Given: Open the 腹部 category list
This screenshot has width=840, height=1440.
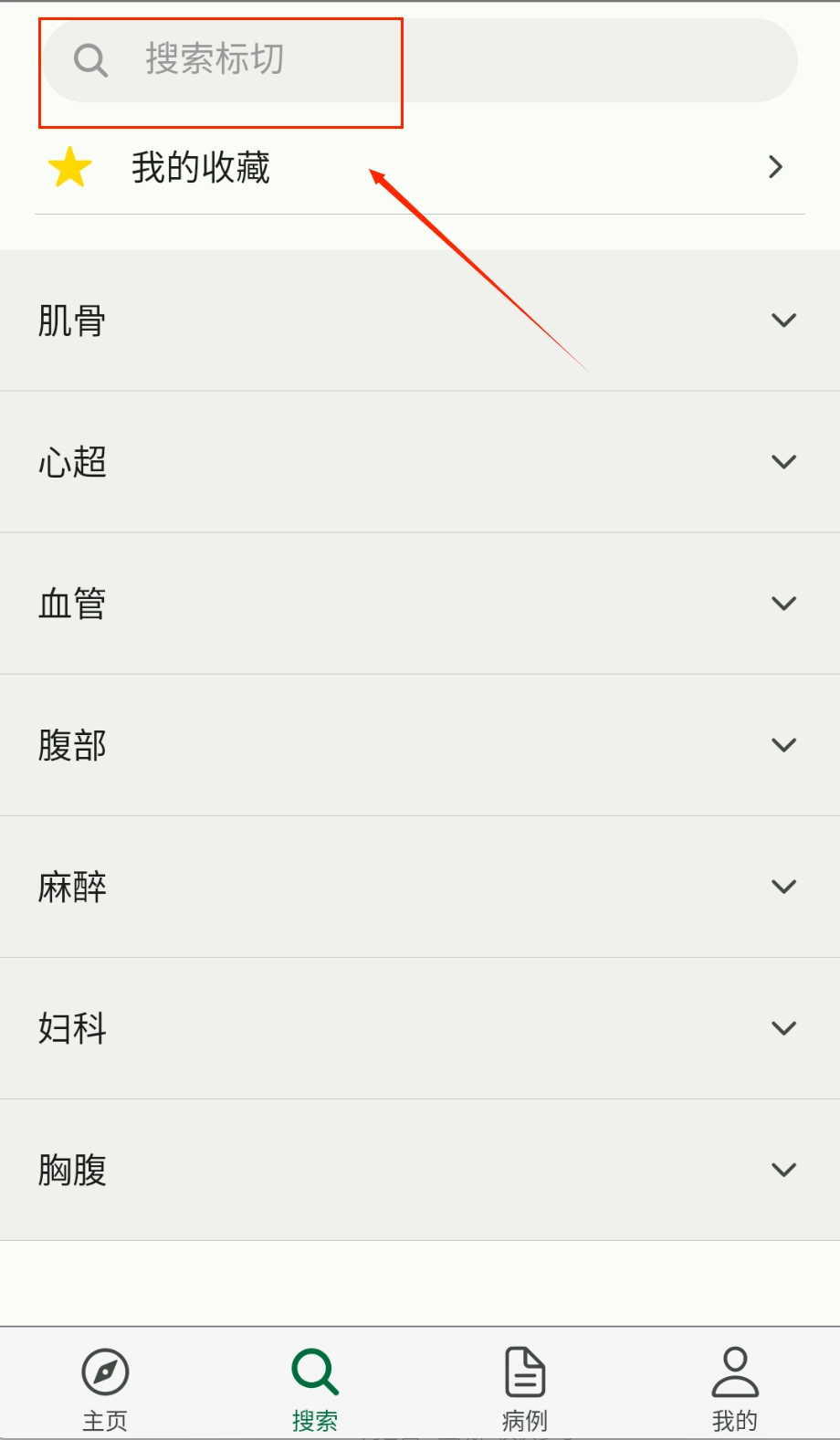Looking at the screenshot, I should point(420,745).
